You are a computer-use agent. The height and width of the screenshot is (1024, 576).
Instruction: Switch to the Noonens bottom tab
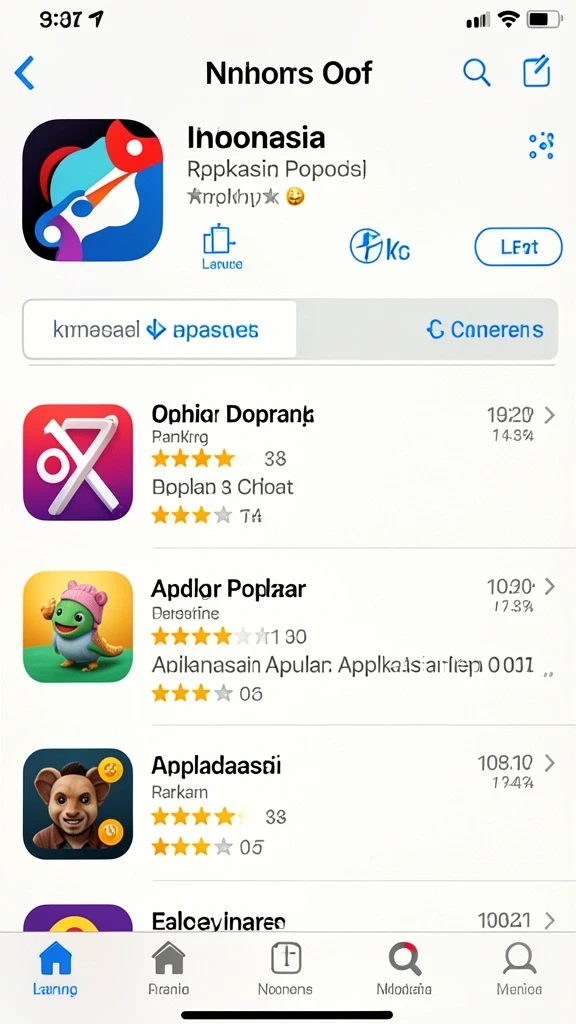click(x=285, y=969)
